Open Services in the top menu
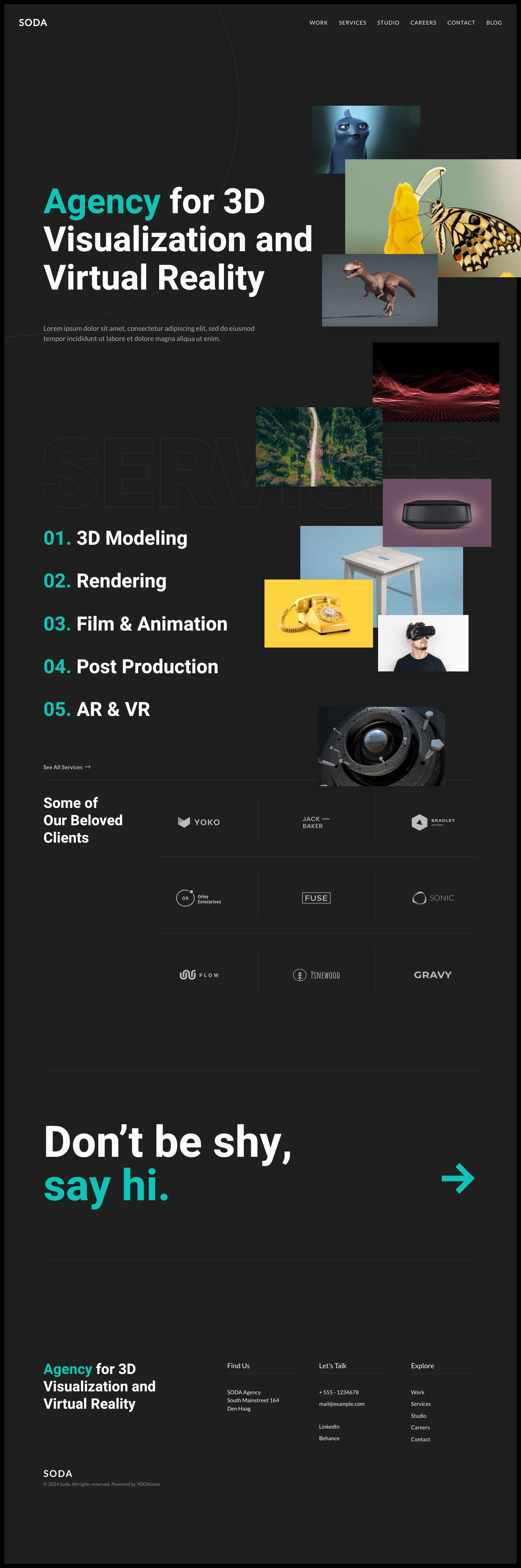This screenshot has height=1568, width=521. pyautogui.click(x=352, y=22)
